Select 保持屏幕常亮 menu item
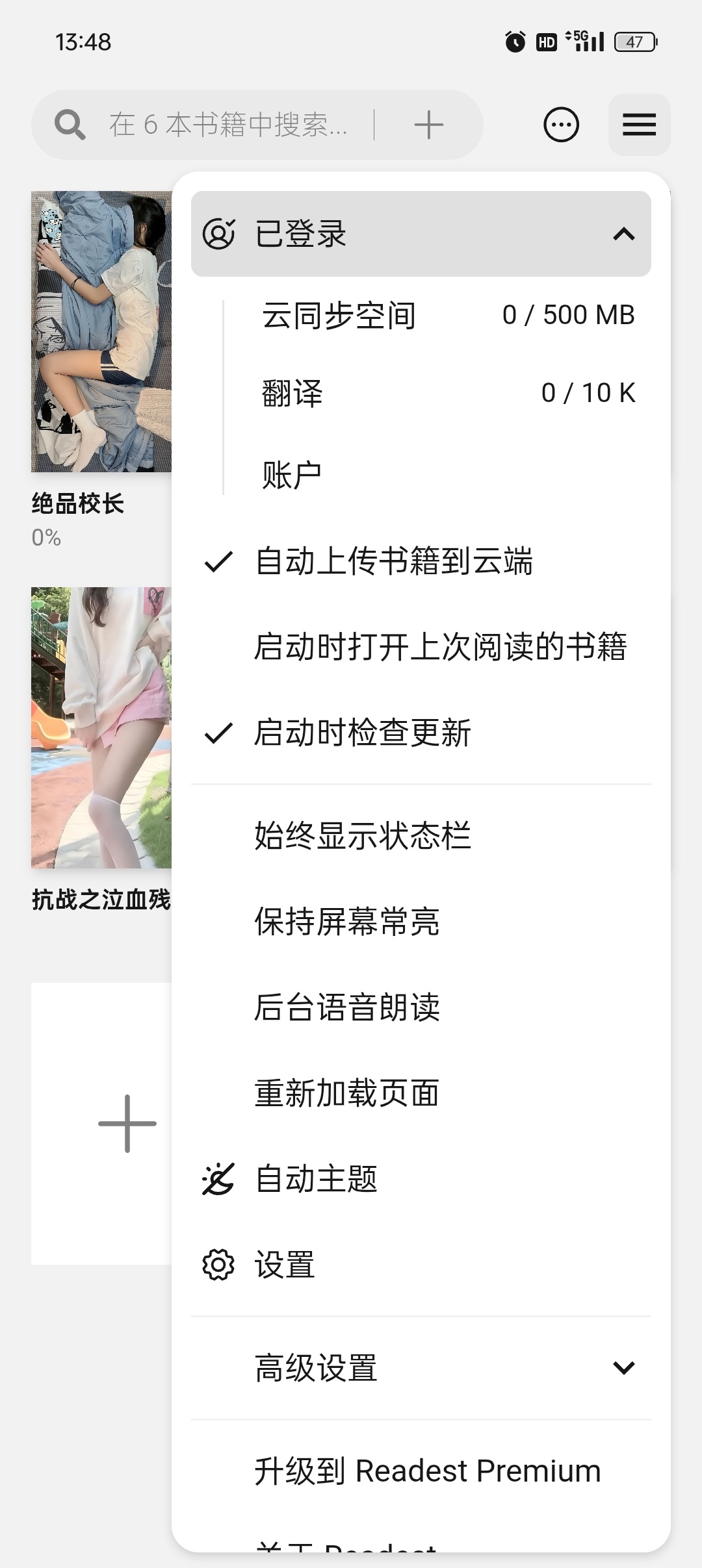Viewport: 702px width, 1568px height. pos(346,921)
